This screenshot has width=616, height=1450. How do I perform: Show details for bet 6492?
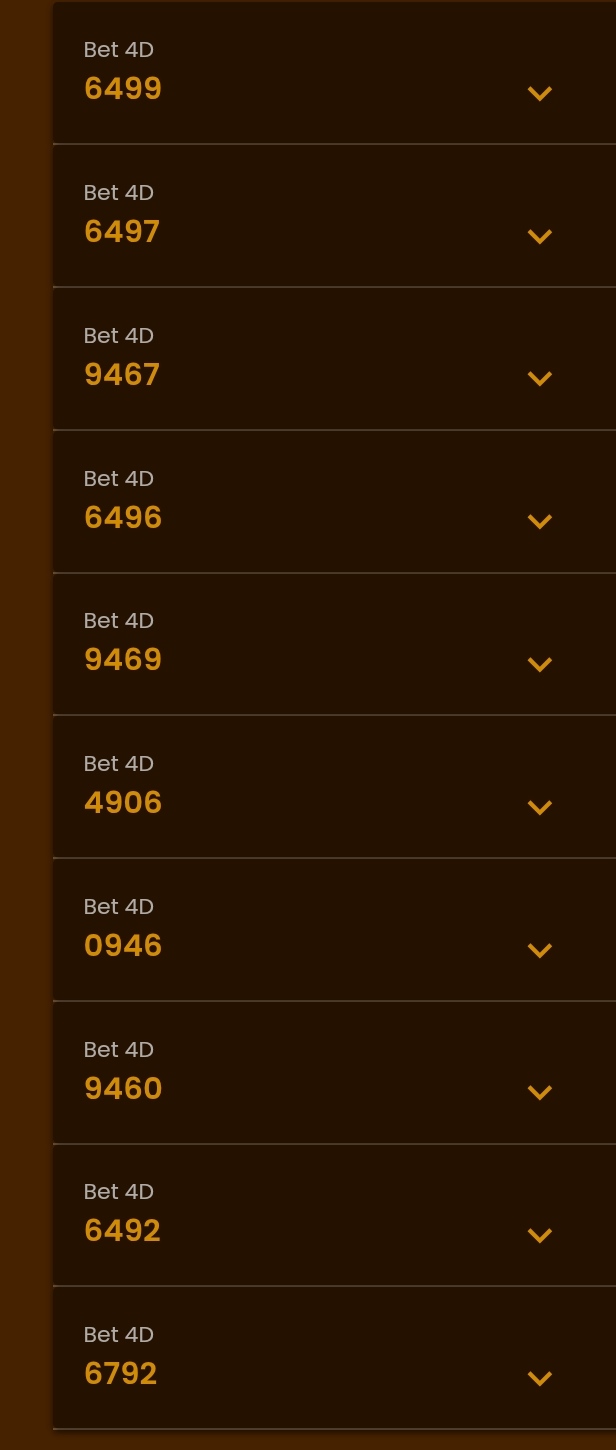coord(539,1235)
